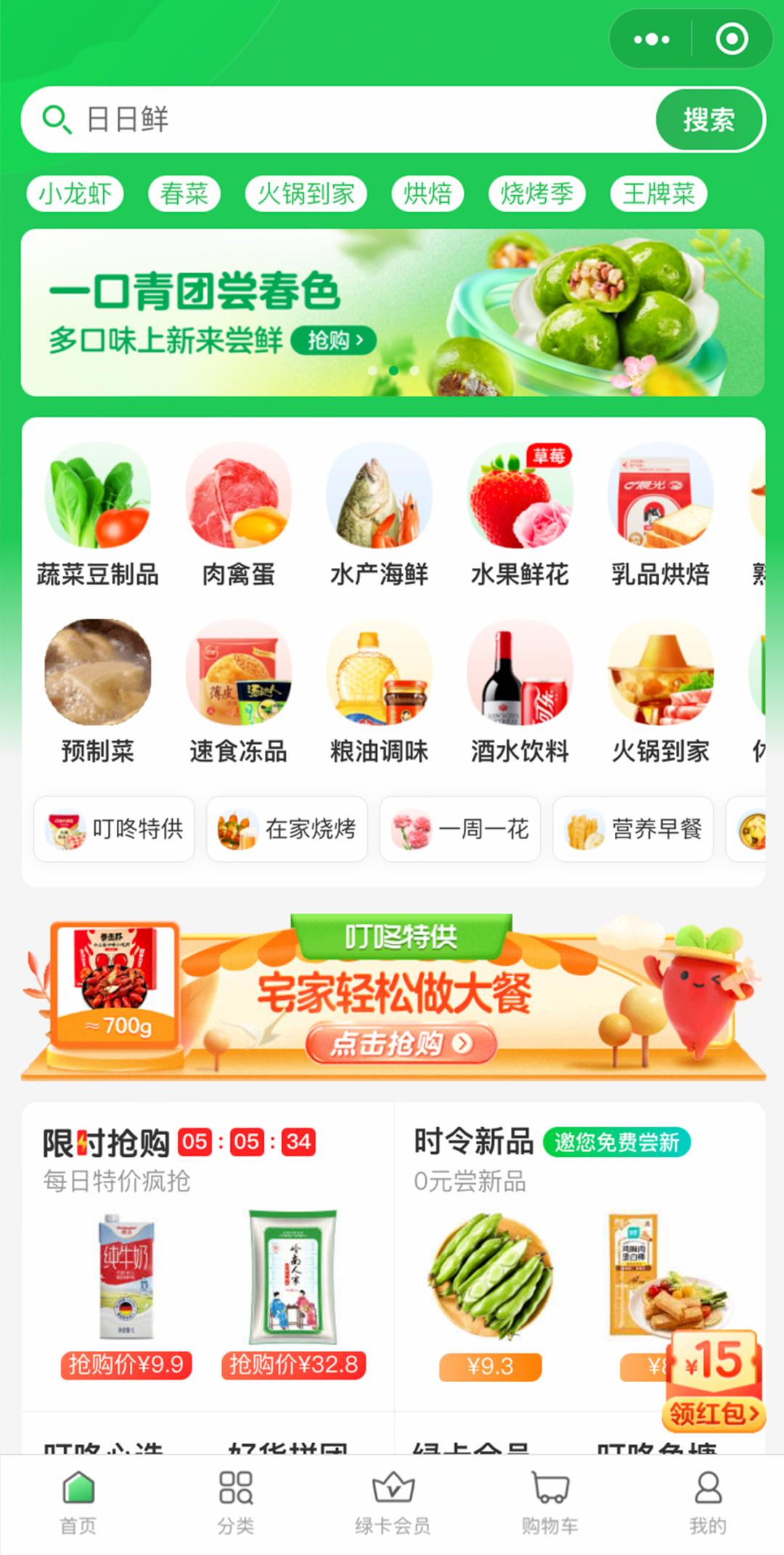This screenshot has height=1555, width=784.
Task: Tap the 搜索 button
Action: (x=709, y=120)
